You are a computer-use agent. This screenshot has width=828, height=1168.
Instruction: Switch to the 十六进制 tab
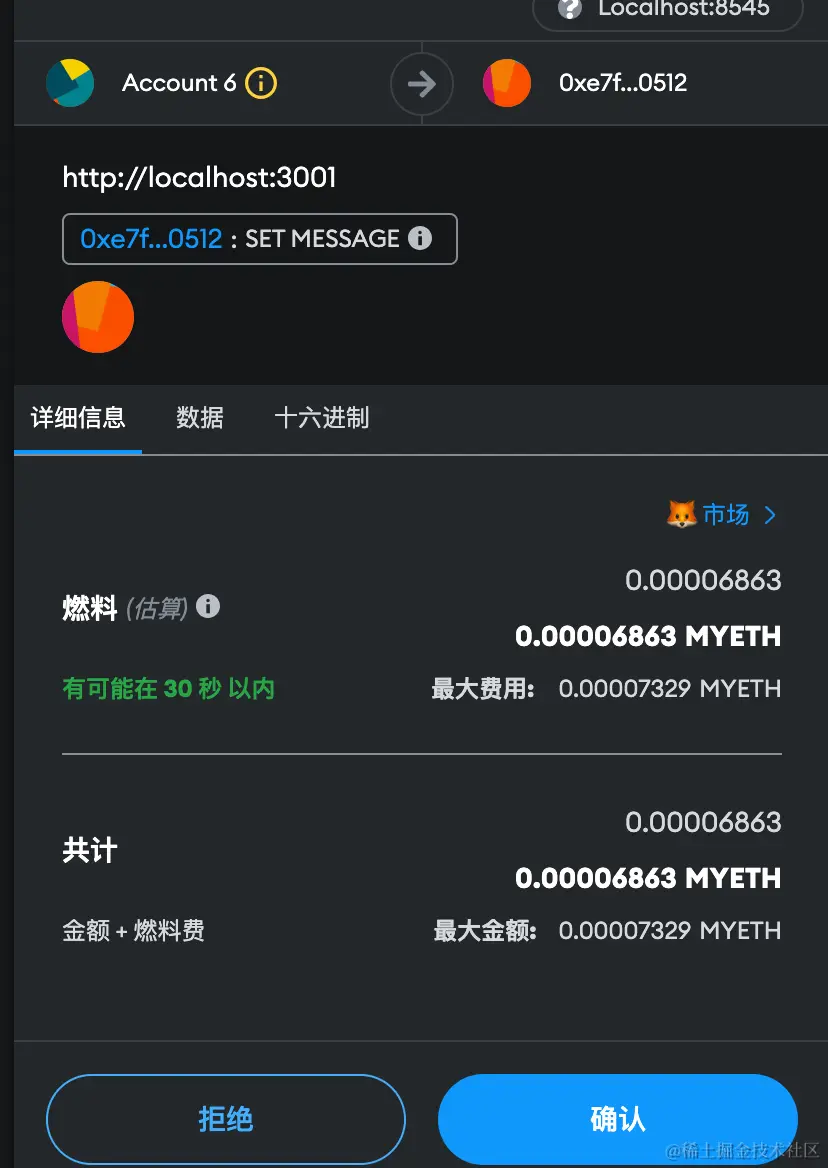pyautogui.click(x=322, y=418)
